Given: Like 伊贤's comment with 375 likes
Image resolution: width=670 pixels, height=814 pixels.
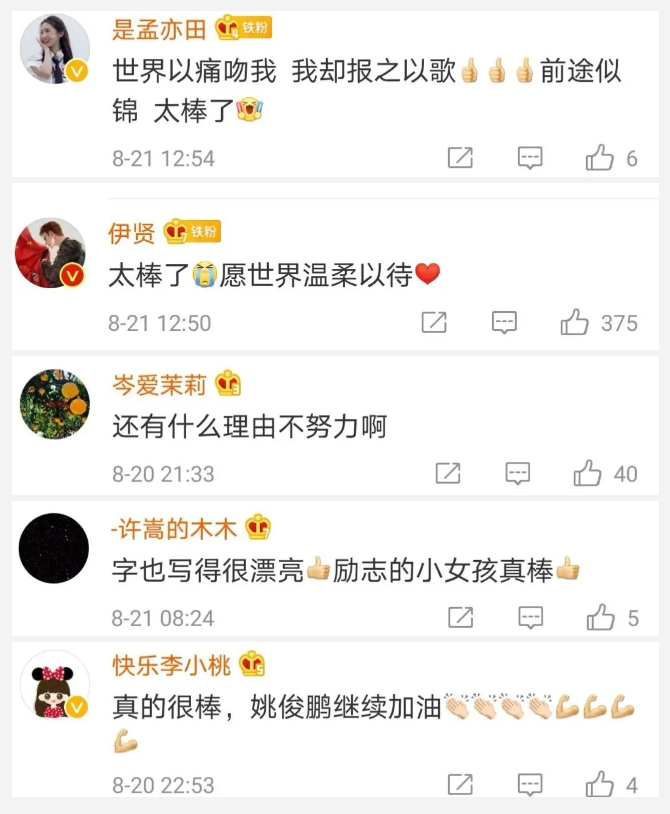Looking at the screenshot, I should coord(575,322).
